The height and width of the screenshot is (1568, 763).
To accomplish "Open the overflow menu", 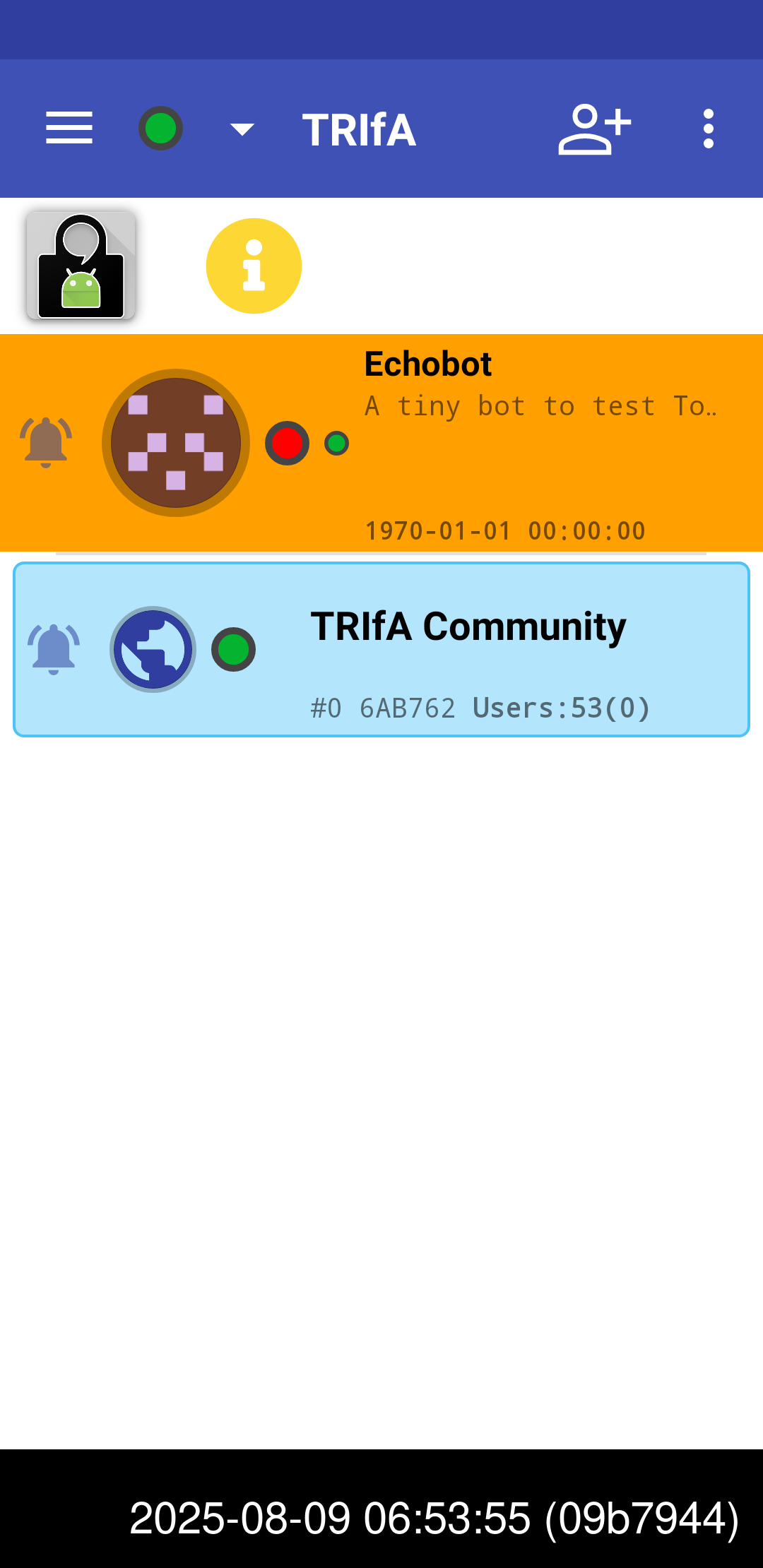I will 709,129.
